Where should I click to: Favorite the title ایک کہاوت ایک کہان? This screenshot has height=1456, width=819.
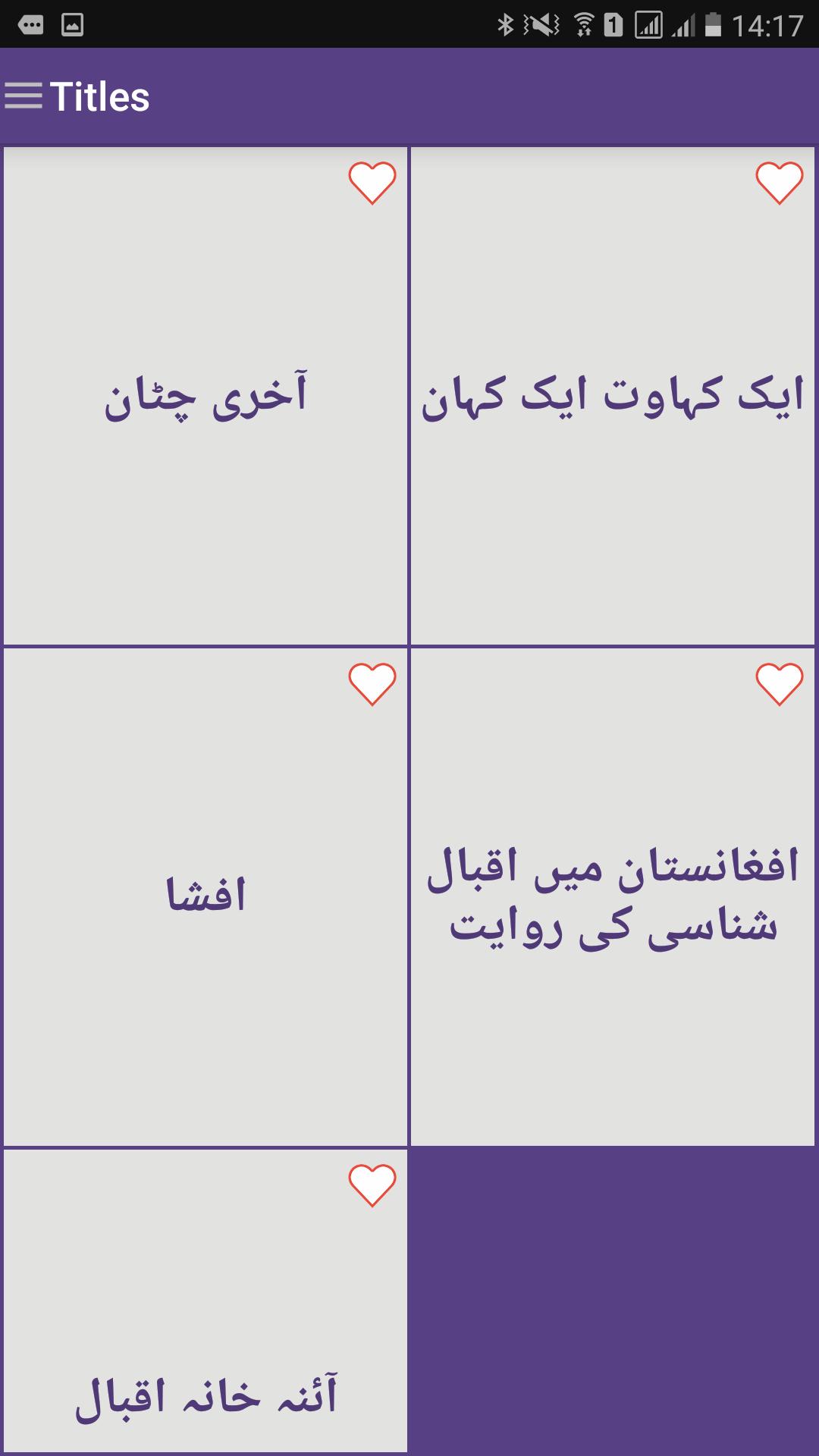point(779,183)
